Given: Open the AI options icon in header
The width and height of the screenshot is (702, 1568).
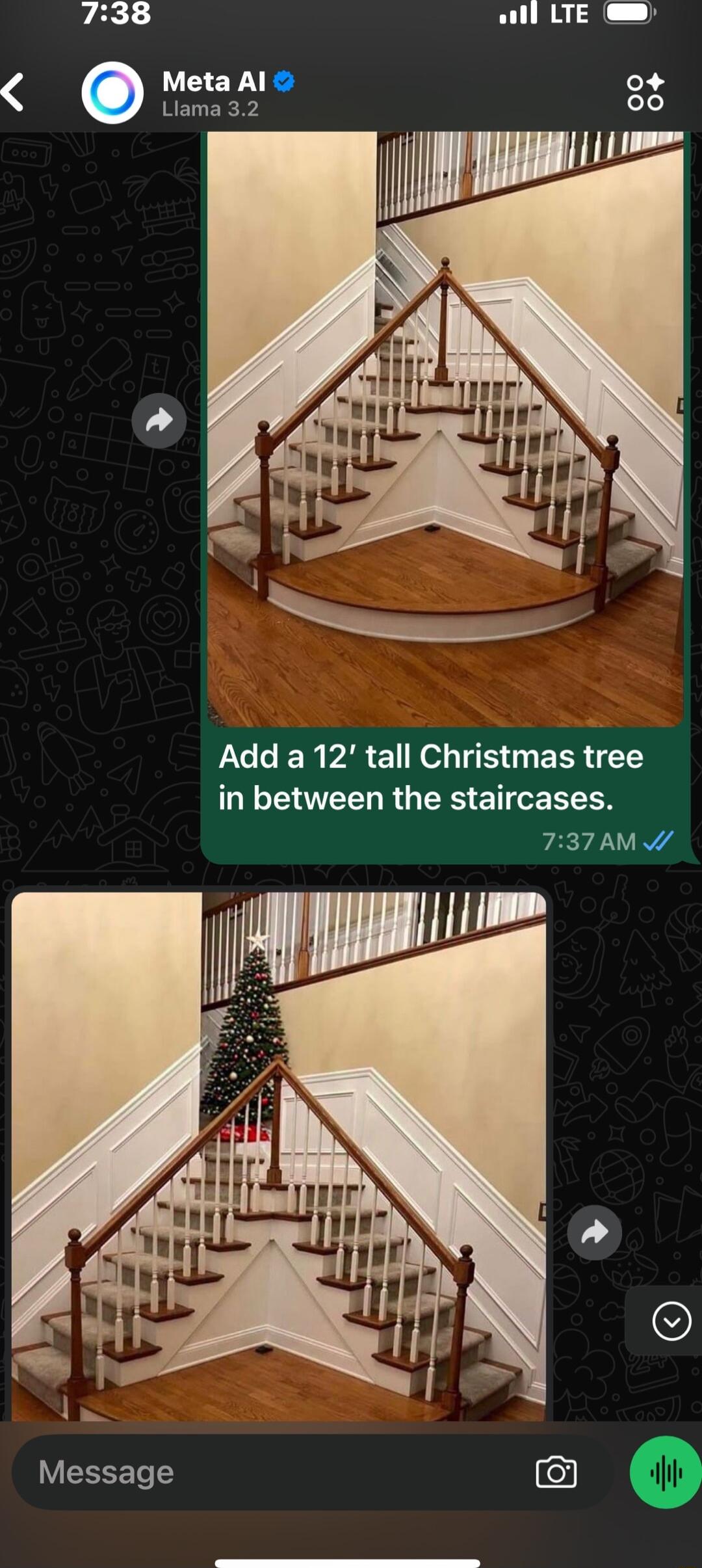Looking at the screenshot, I should click(x=645, y=92).
